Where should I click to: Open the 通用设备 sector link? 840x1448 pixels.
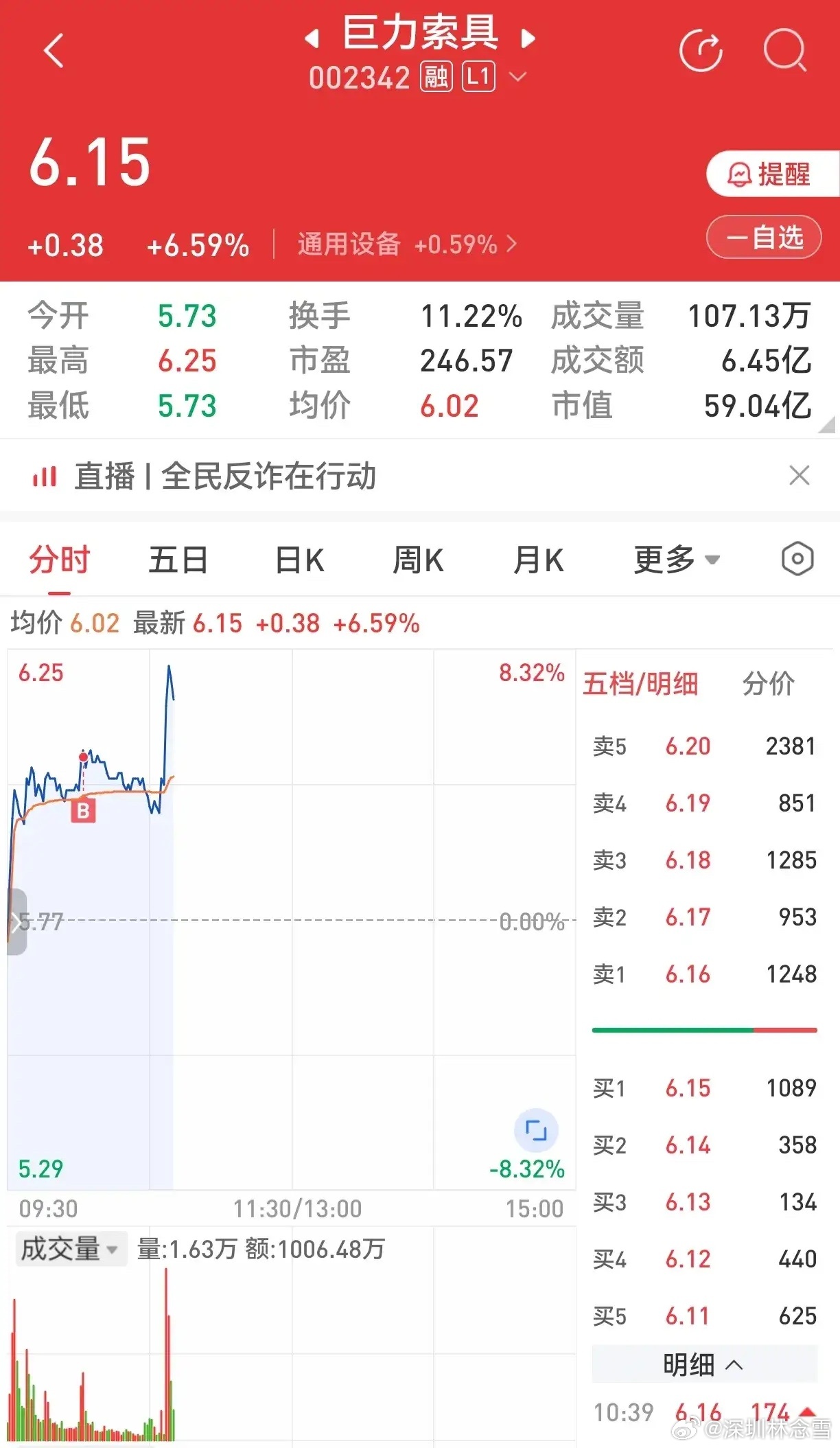[x=406, y=244]
